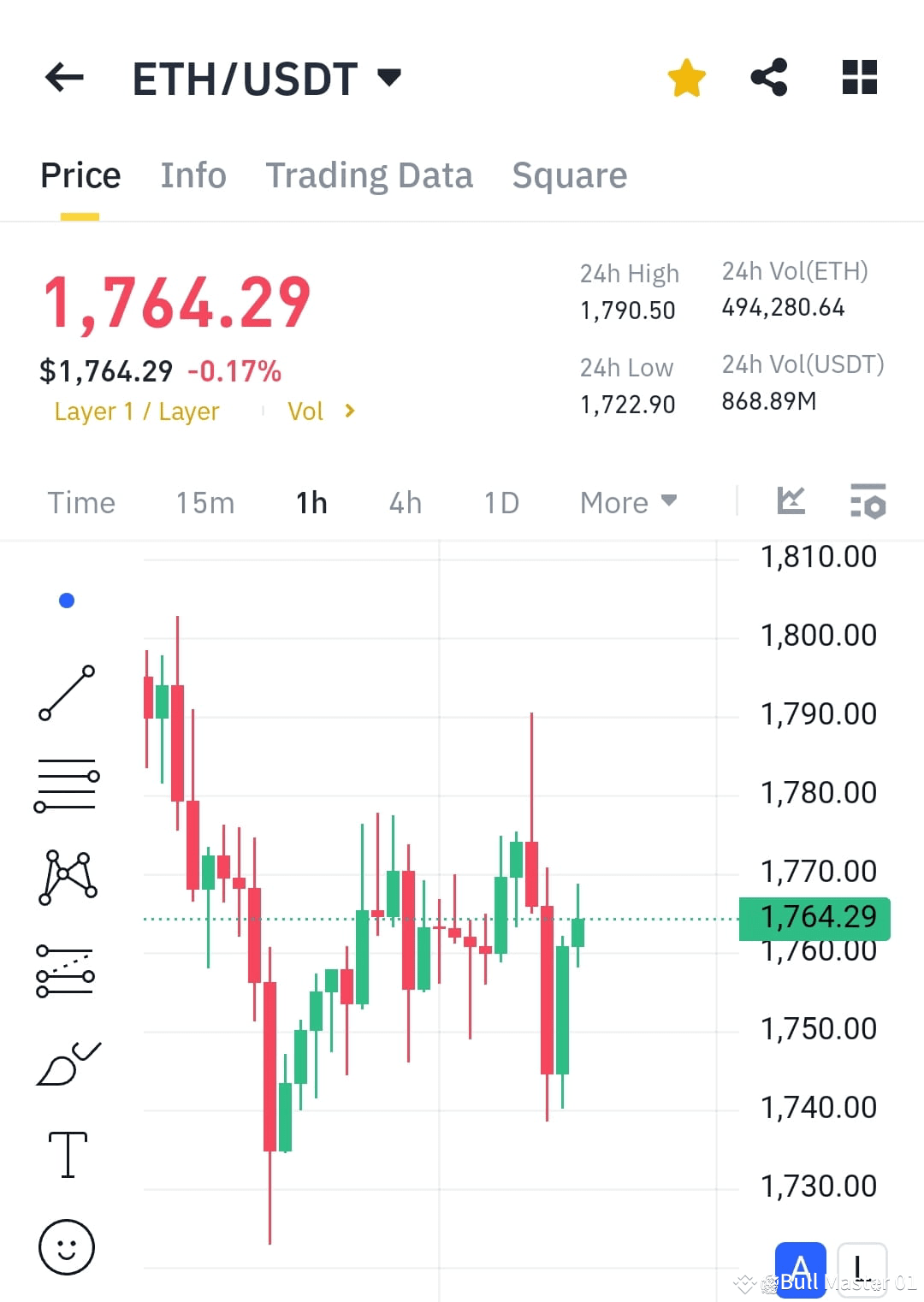
Task: Choose the parallel channel drawing tool
Action: point(67,971)
